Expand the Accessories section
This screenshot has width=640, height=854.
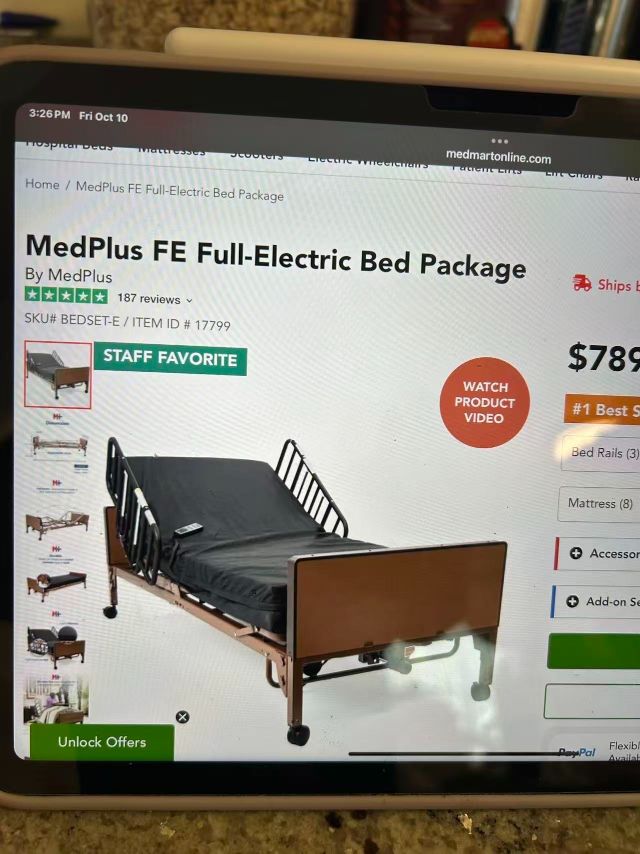600,553
